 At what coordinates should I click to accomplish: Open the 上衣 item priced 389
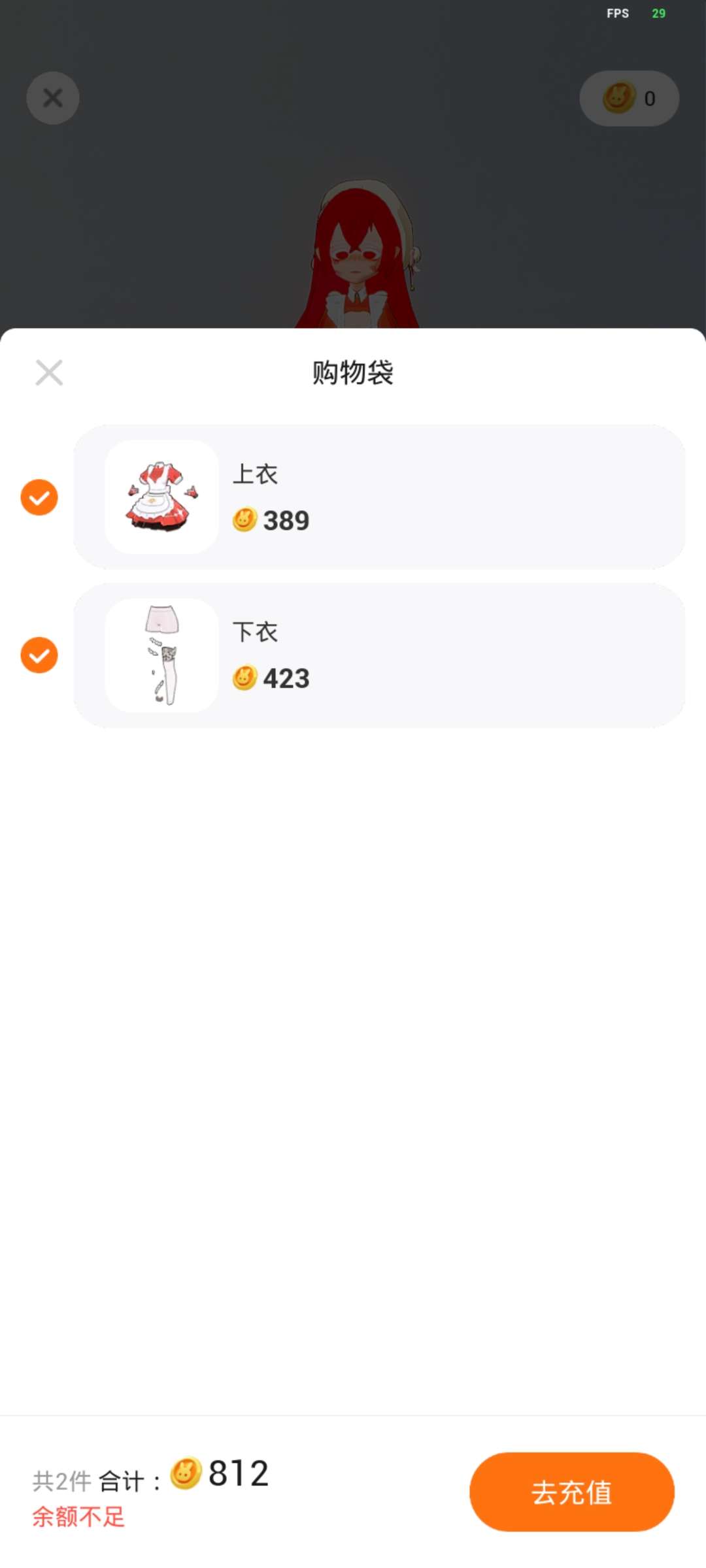(379, 497)
